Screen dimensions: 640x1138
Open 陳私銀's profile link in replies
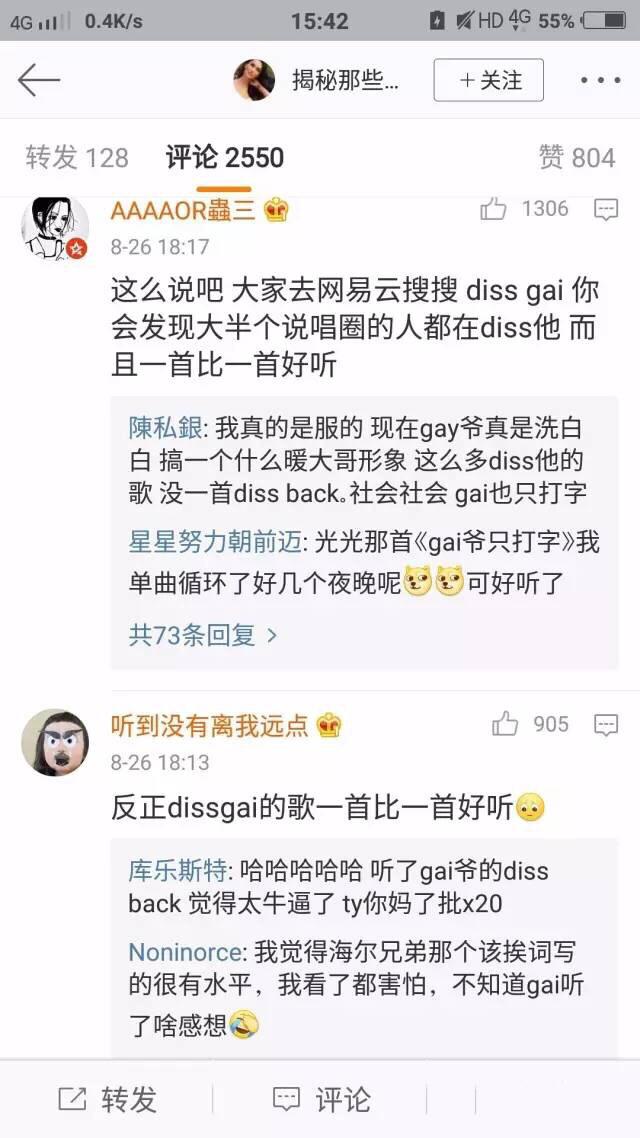point(165,429)
